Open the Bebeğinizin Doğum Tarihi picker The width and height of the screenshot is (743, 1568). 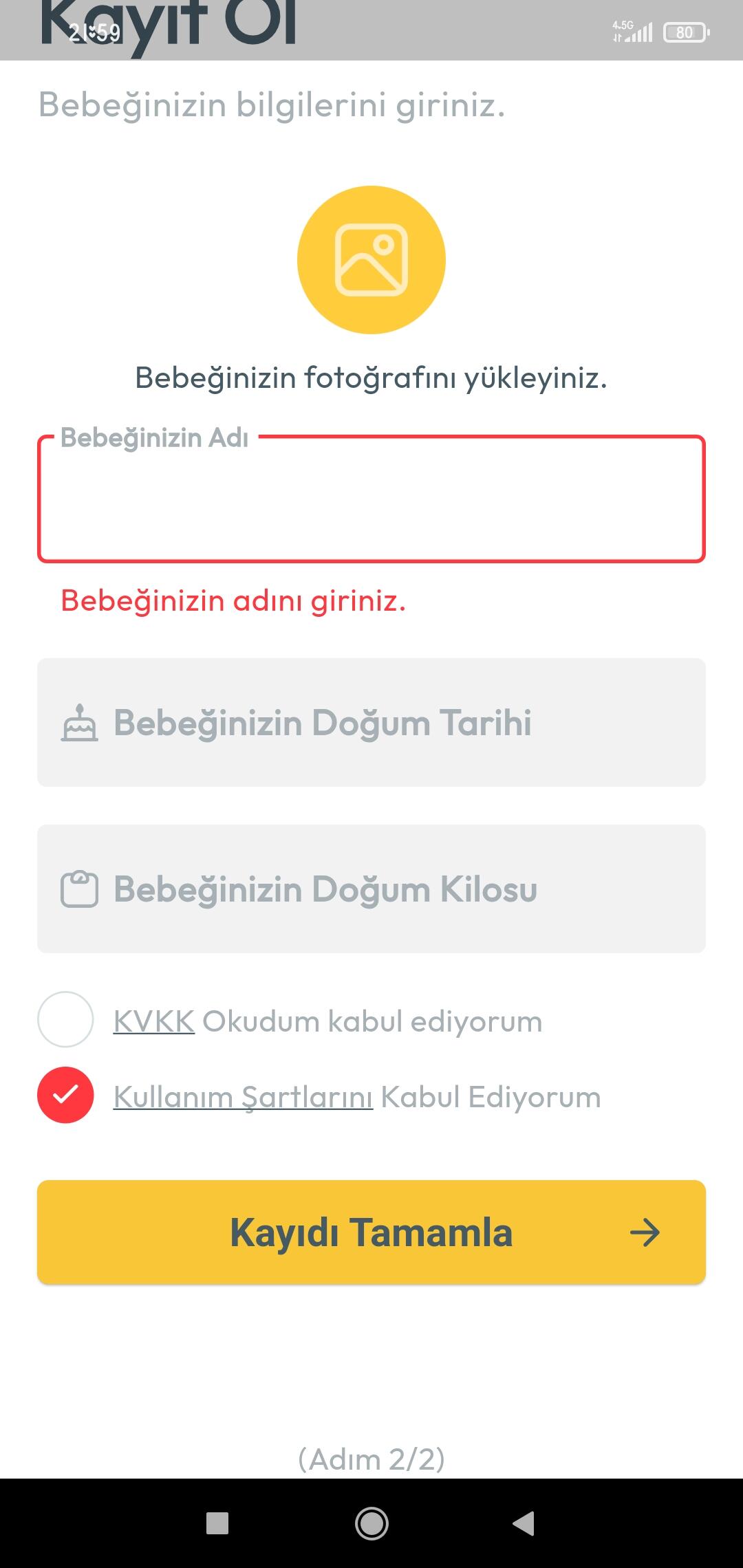(371, 722)
